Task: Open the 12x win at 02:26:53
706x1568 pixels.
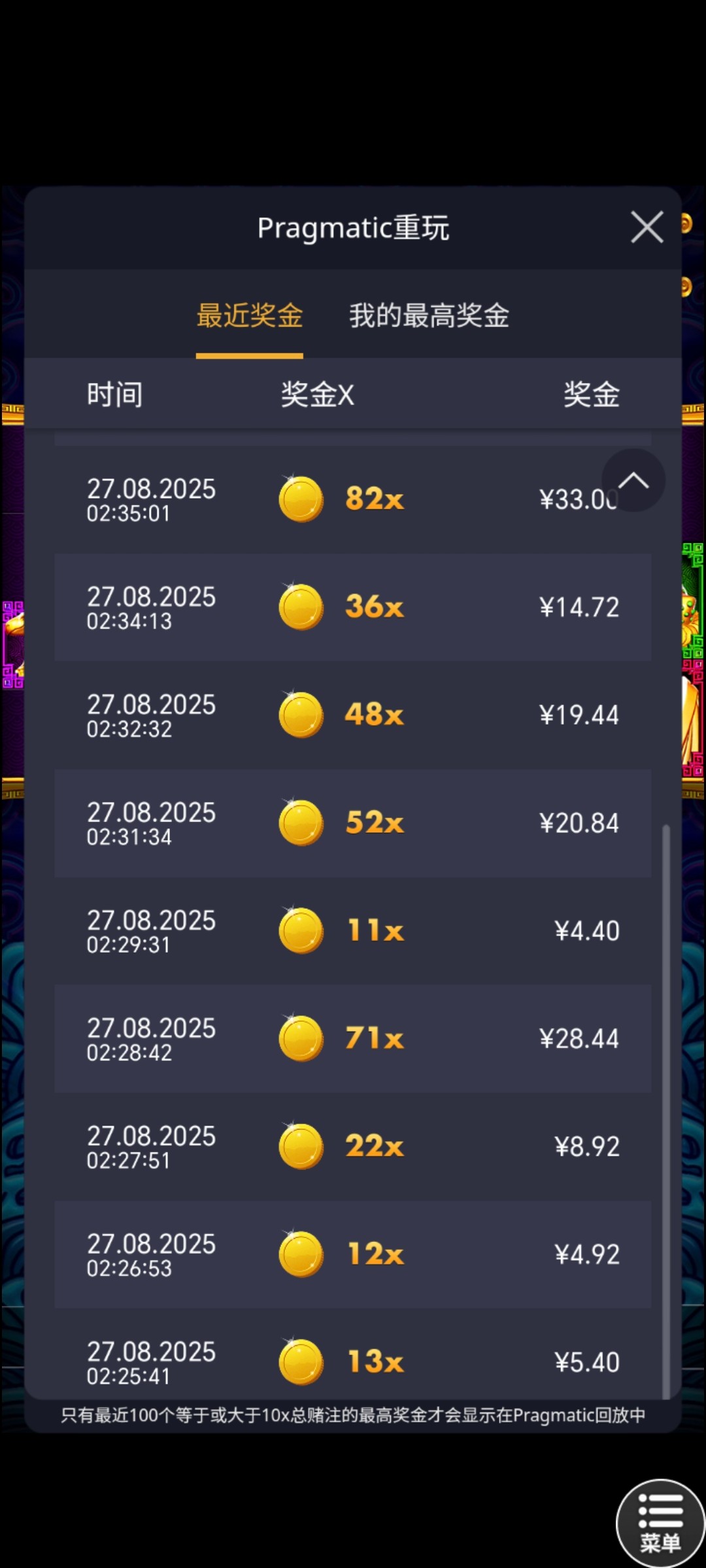Action: (353, 1254)
